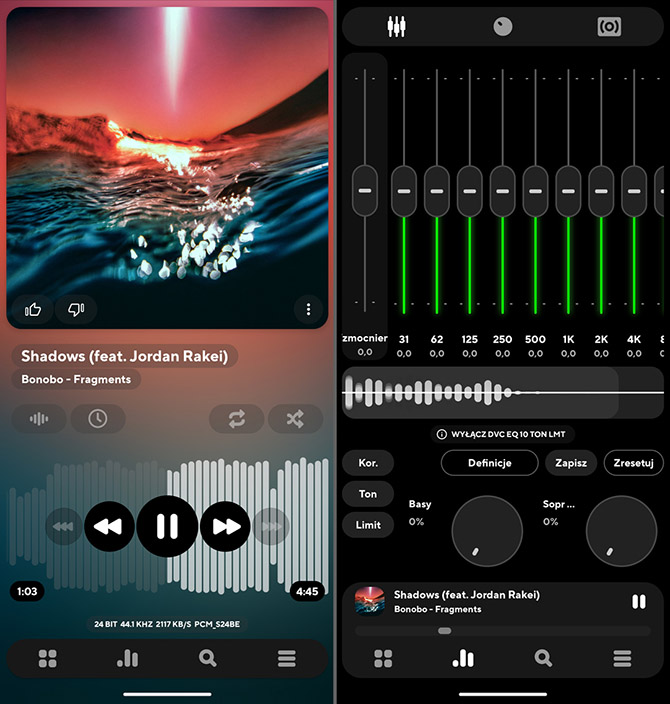Switch to the tone knobs tab
This screenshot has width=670, height=704.
click(x=503, y=27)
